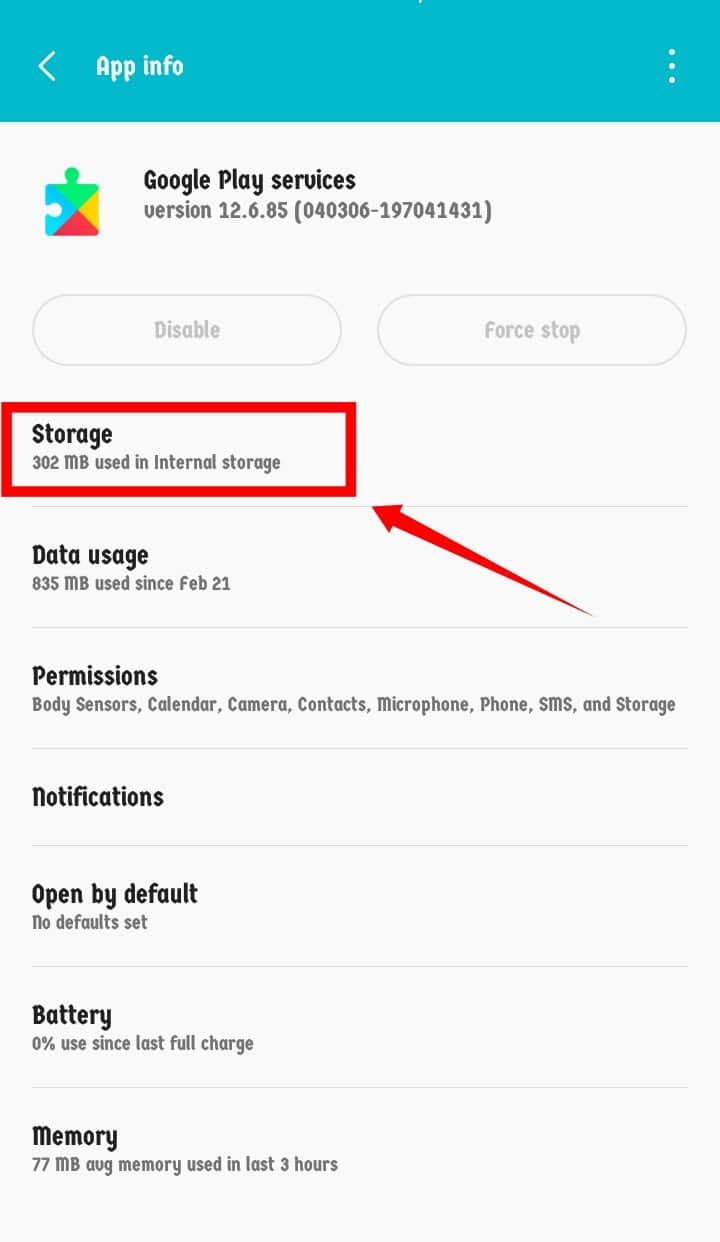Open the three-dot overflow menu

pyautogui.click(x=672, y=66)
